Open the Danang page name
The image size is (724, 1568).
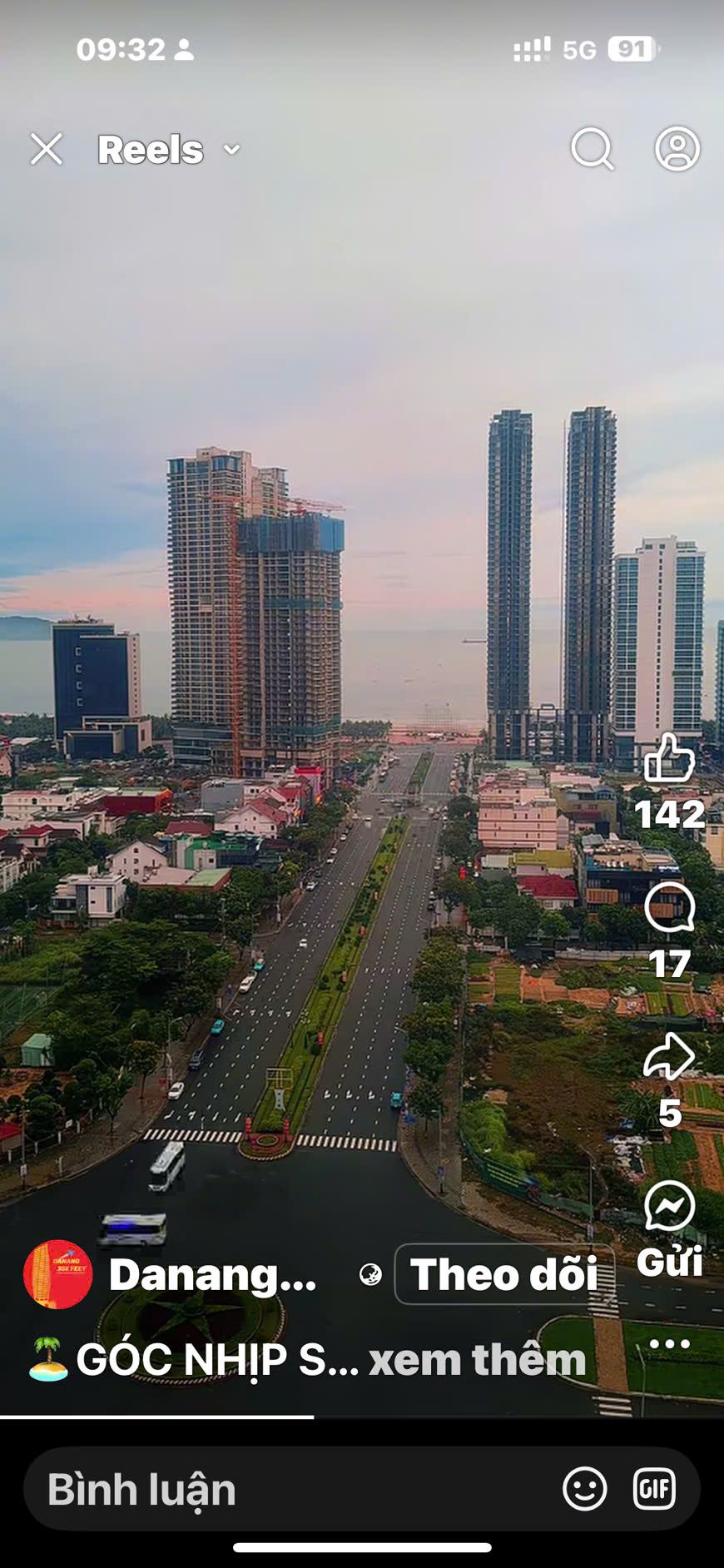(x=213, y=1274)
